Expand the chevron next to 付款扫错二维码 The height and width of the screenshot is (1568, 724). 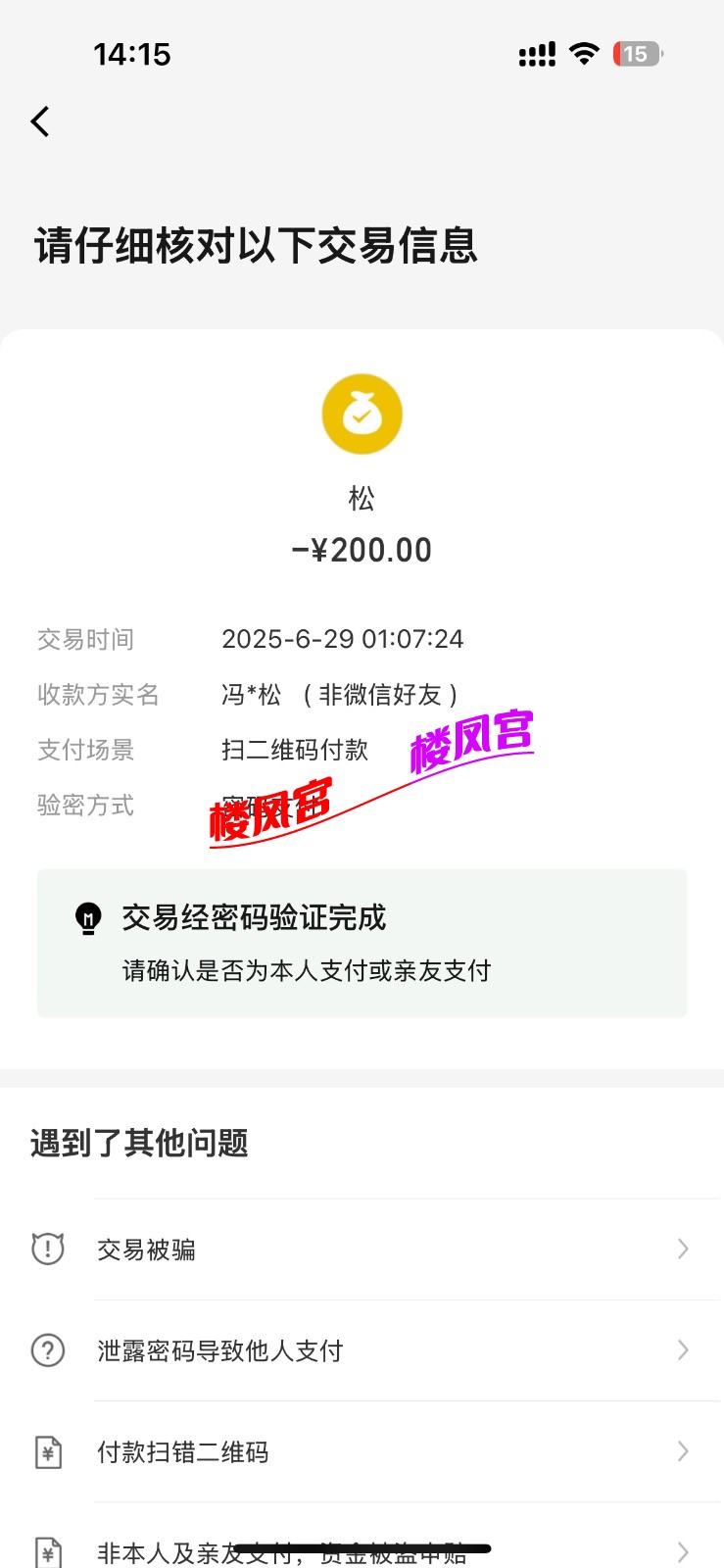683,1452
